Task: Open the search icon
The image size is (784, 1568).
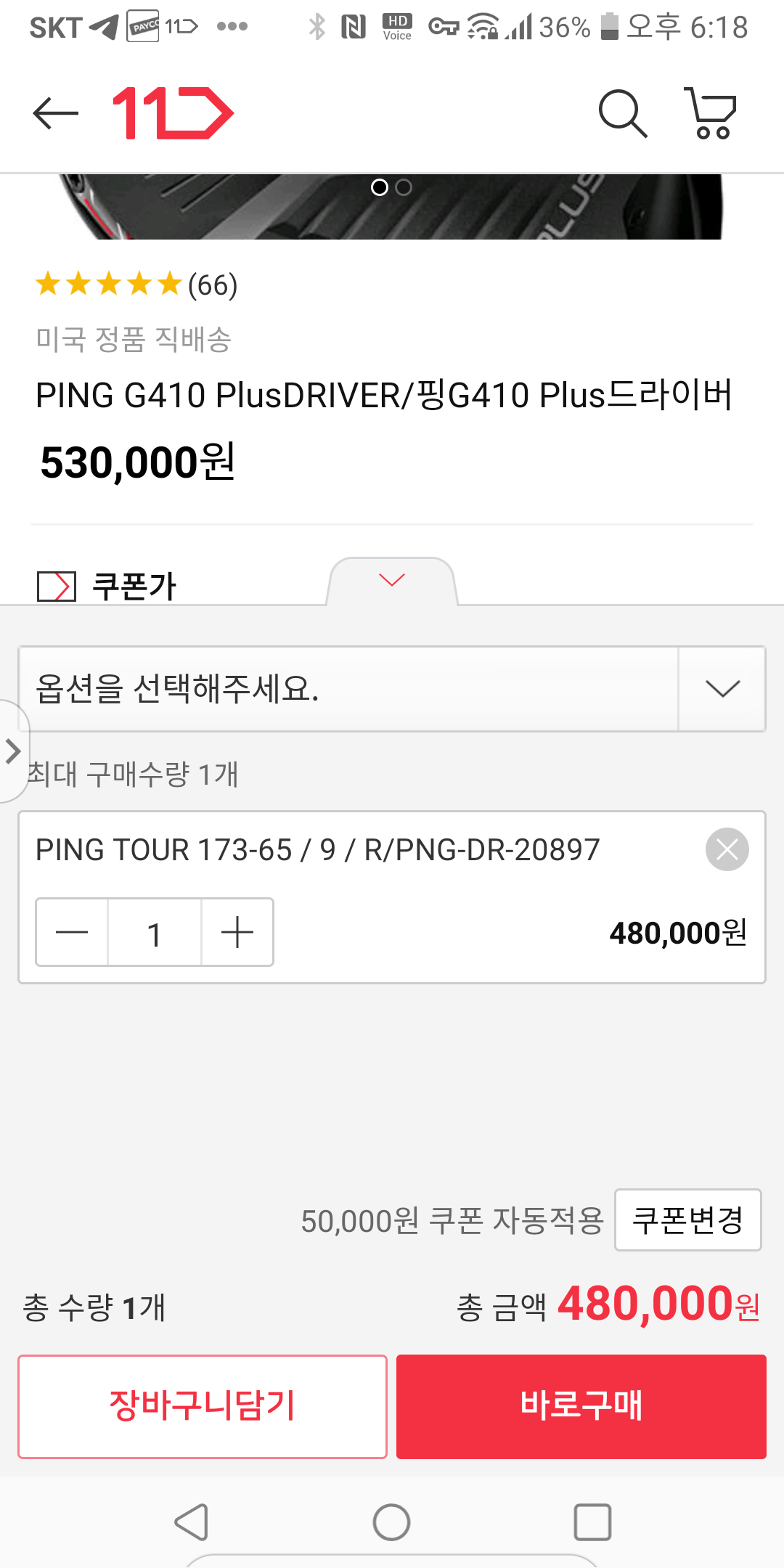Action: (622, 113)
